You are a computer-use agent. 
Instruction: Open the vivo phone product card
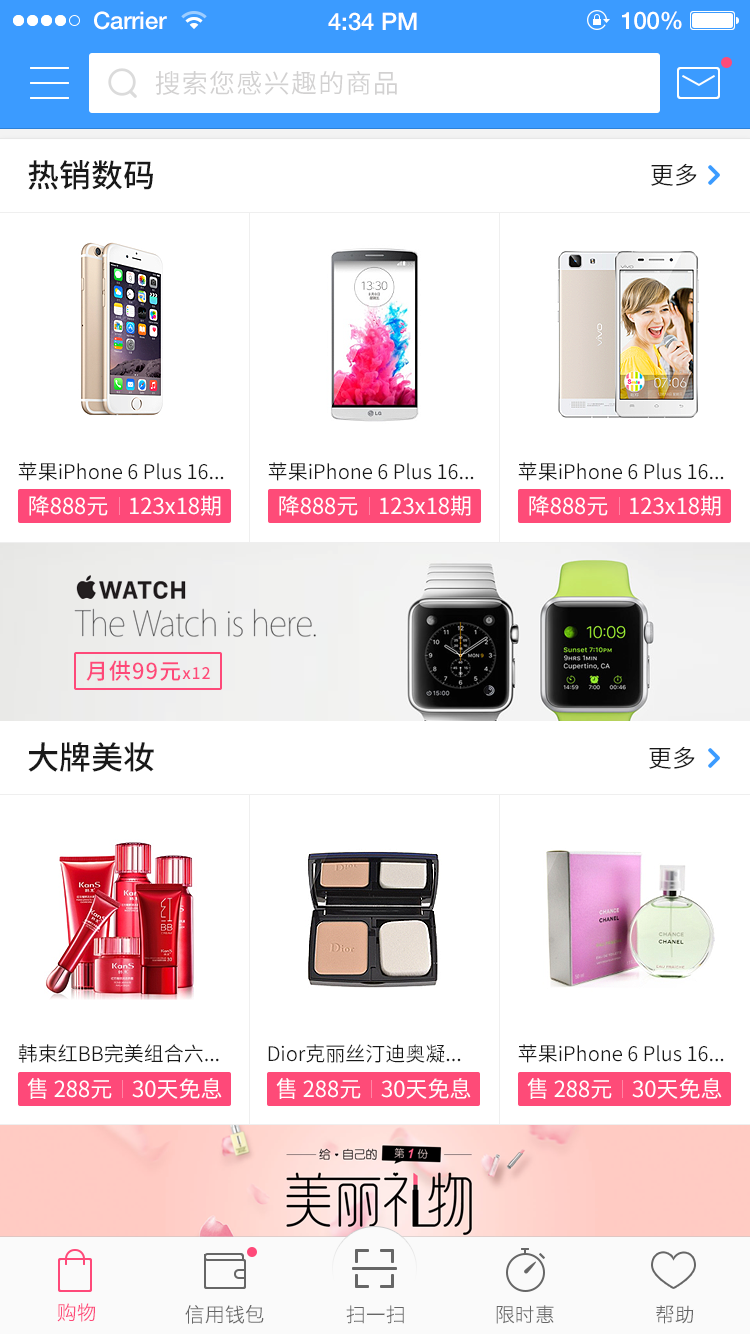(x=625, y=377)
